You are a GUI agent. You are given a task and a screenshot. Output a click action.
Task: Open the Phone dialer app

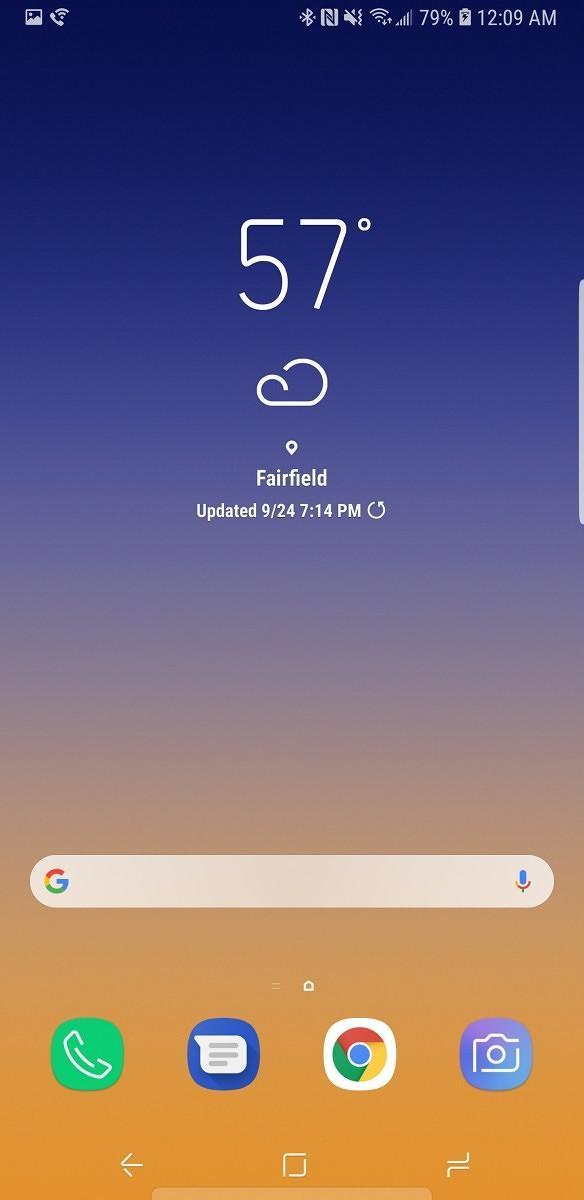(x=87, y=1054)
